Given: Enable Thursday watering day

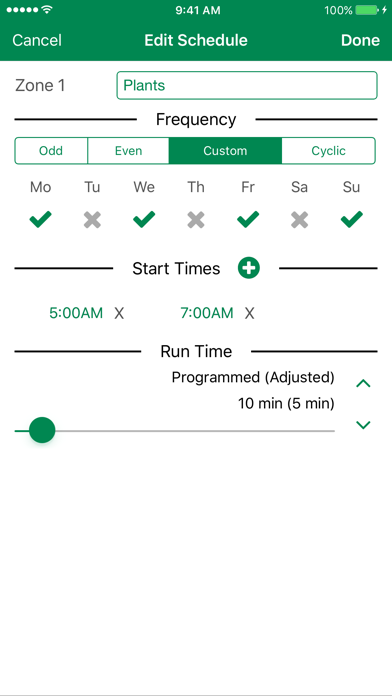Looking at the screenshot, I should tap(196, 220).
